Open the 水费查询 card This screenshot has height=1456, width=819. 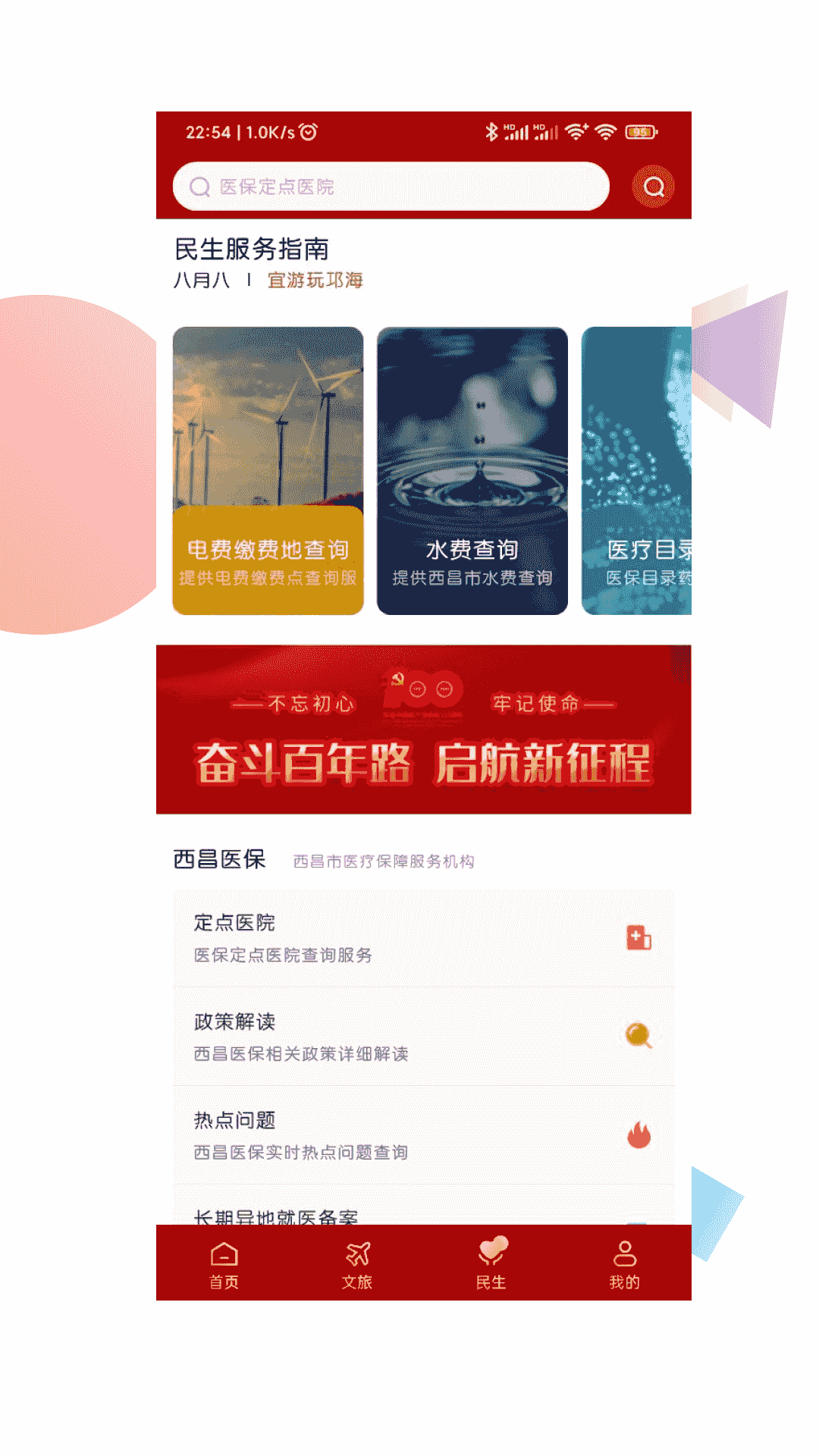(x=472, y=471)
